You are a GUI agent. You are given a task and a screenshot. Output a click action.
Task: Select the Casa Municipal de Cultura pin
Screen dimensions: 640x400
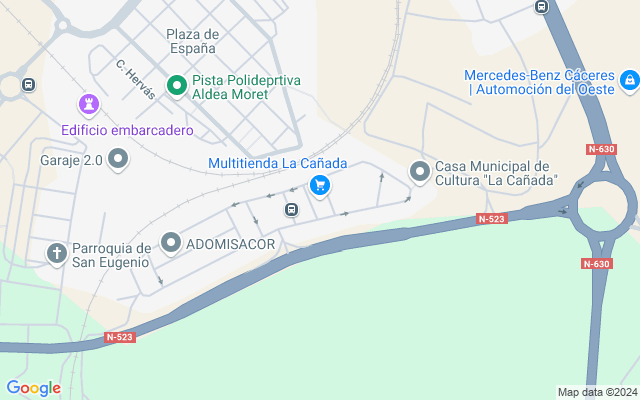pos(420,173)
